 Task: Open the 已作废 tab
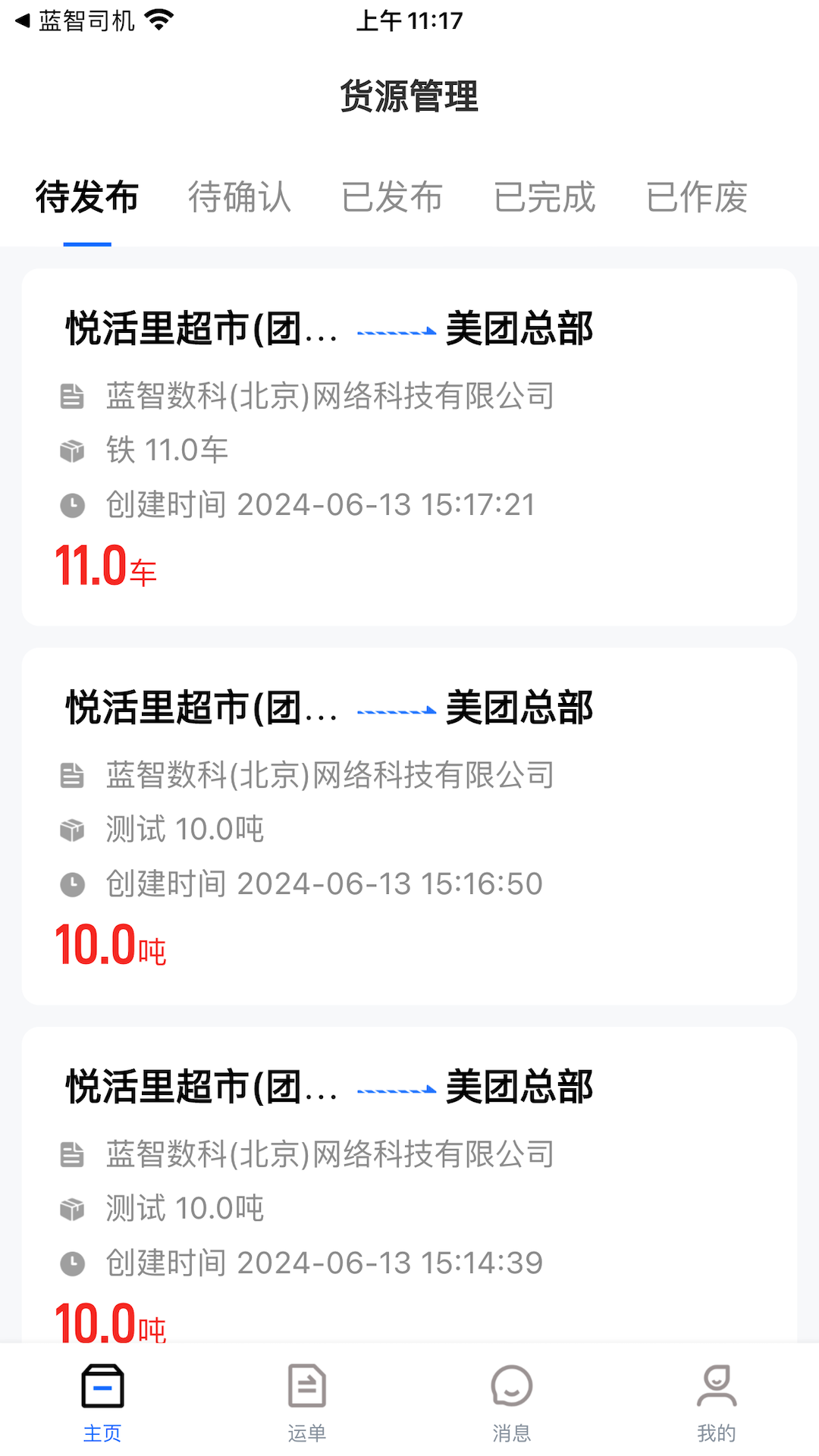coord(696,197)
